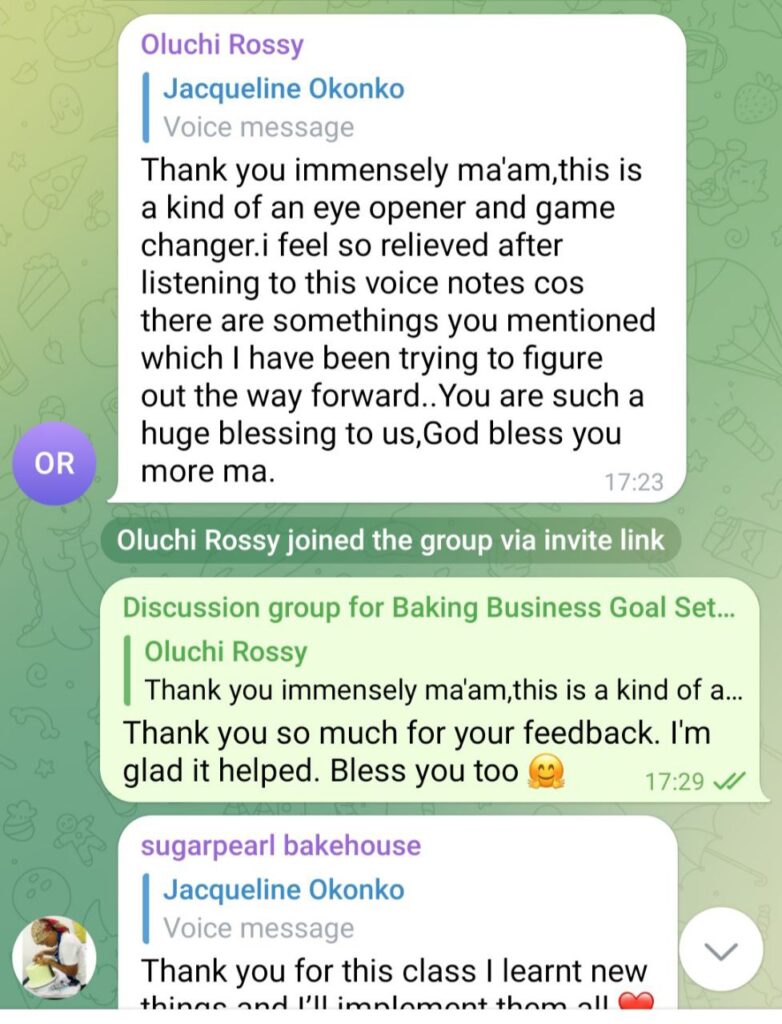Jump to the latest messages with the down arrow

point(721,949)
